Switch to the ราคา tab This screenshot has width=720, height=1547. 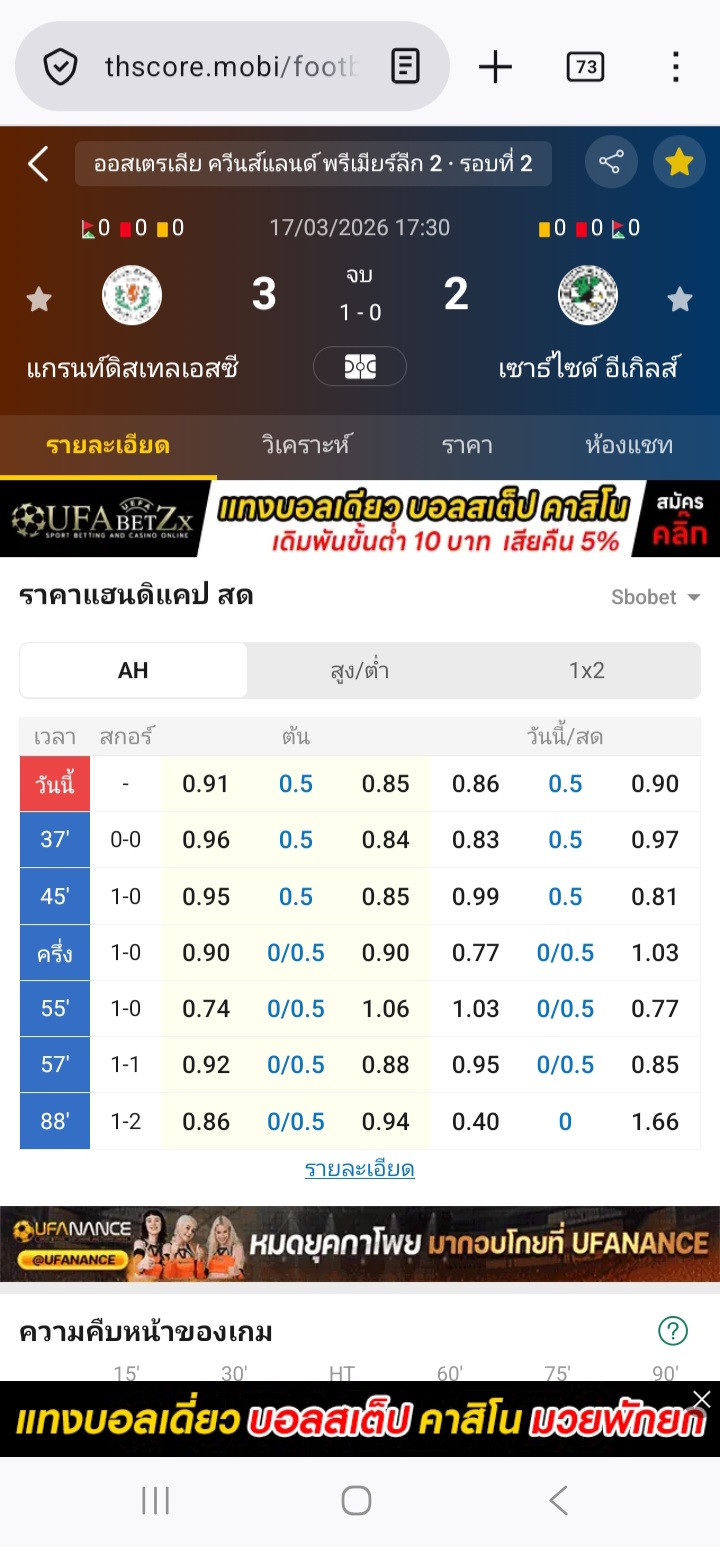pos(467,446)
